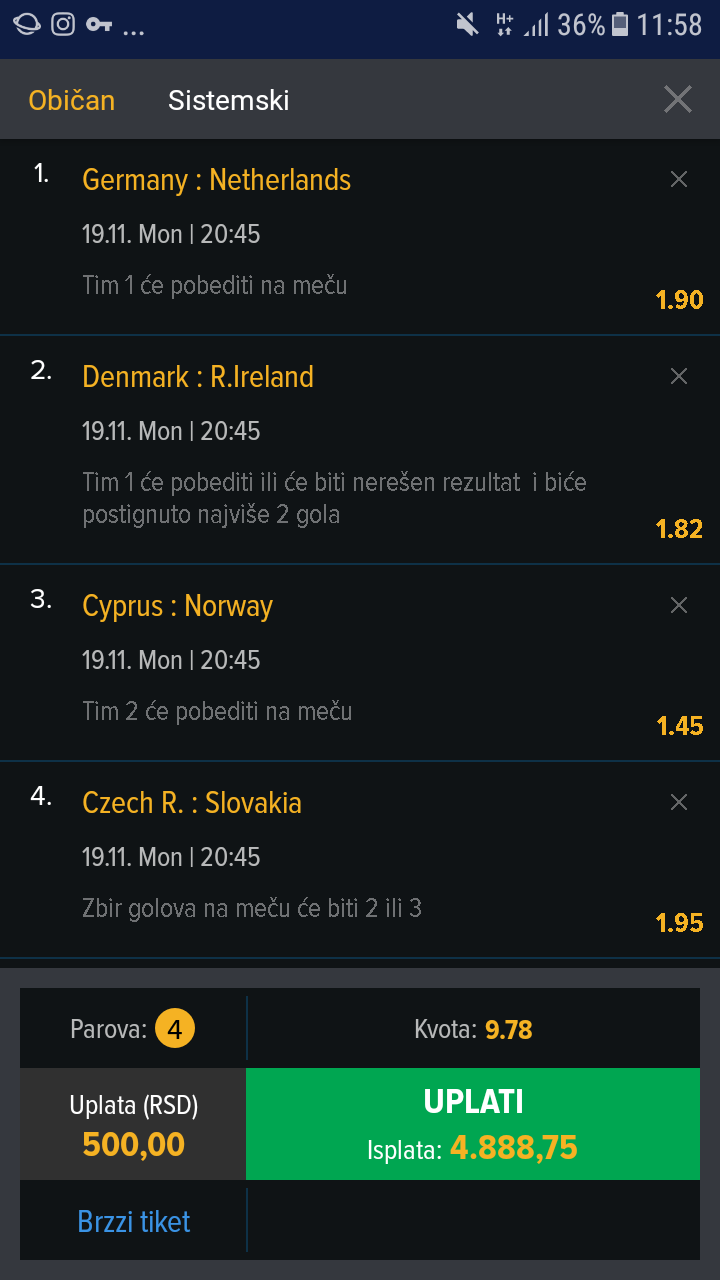Edit the Uplata (RSD) stake amount
The image size is (720, 1280).
tap(133, 1124)
